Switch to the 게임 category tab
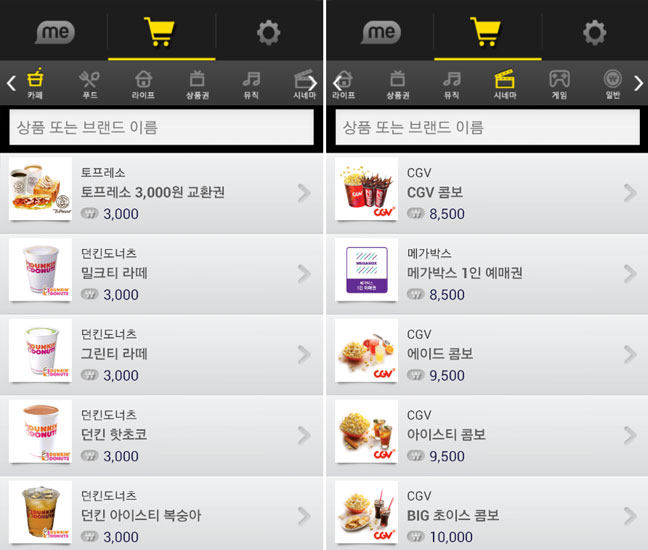This screenshot has height=550, width=648. [559, 83]
